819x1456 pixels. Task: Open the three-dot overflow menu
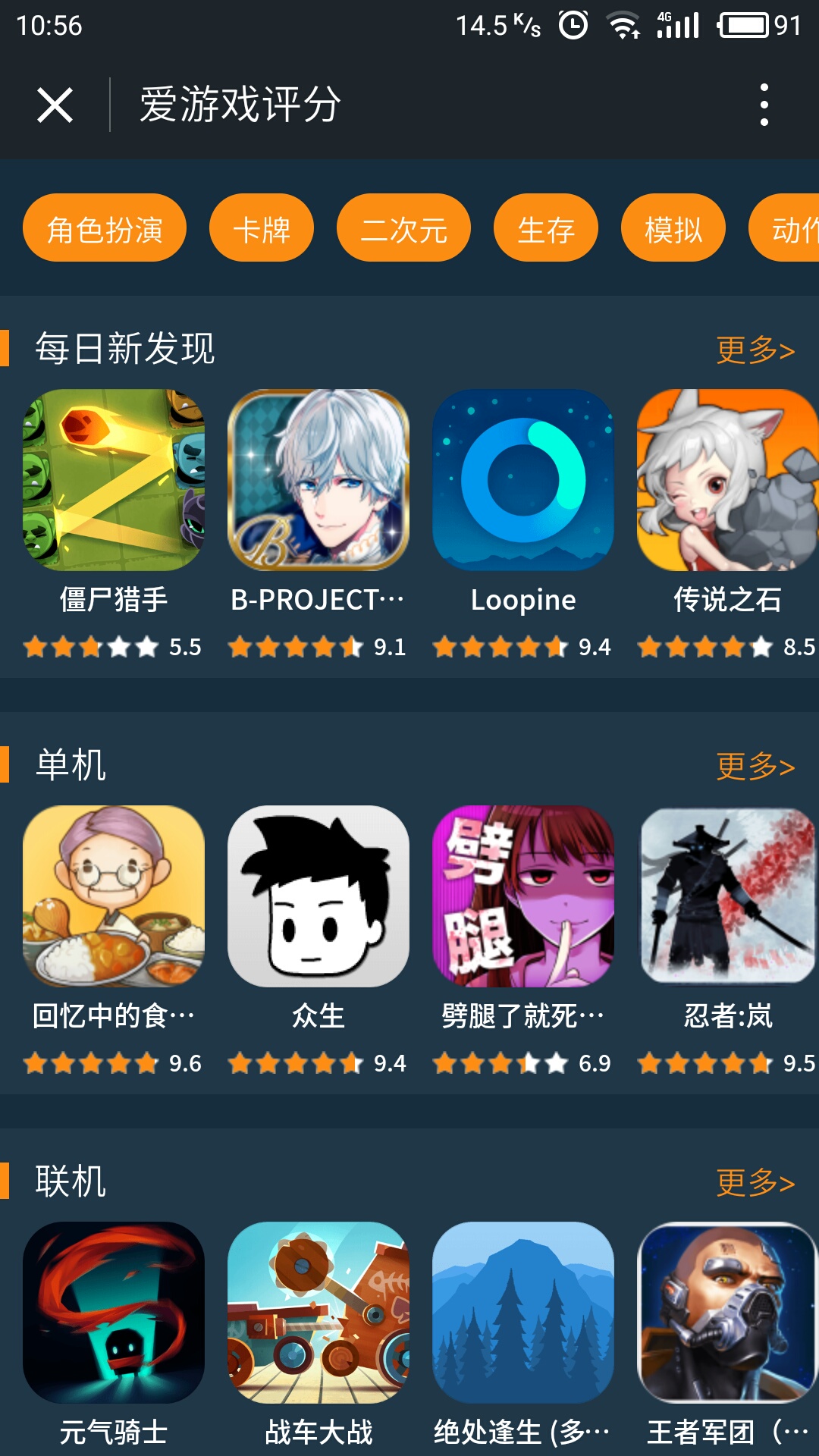coord(764,105)
